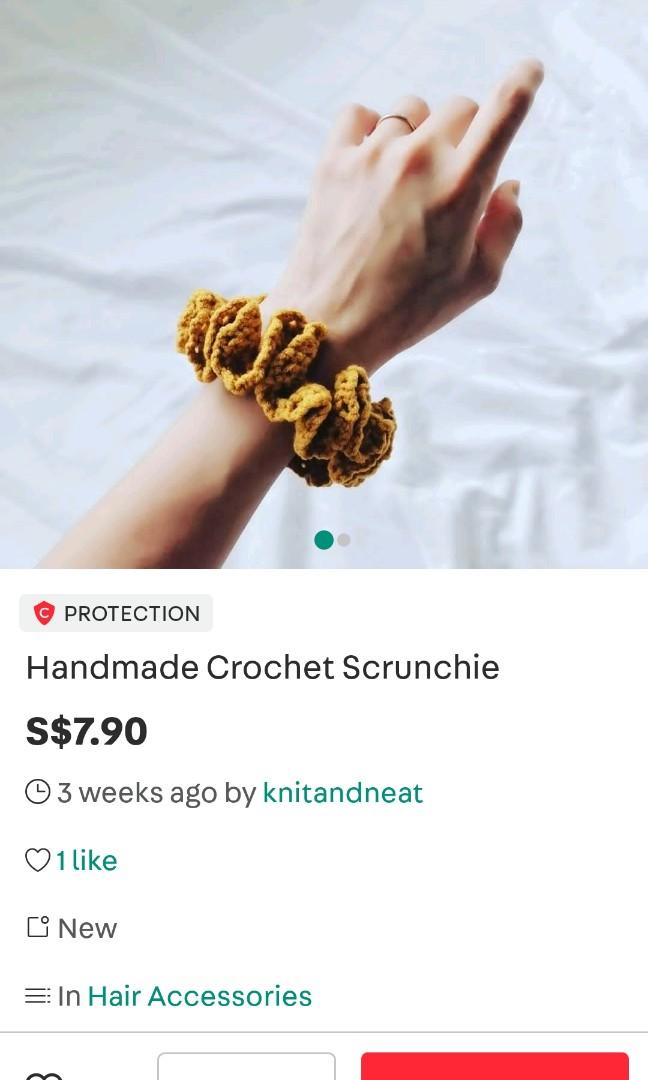The image size is (648, 1080).
Task: Open seller knitandneat's profile
Action: 342,793
